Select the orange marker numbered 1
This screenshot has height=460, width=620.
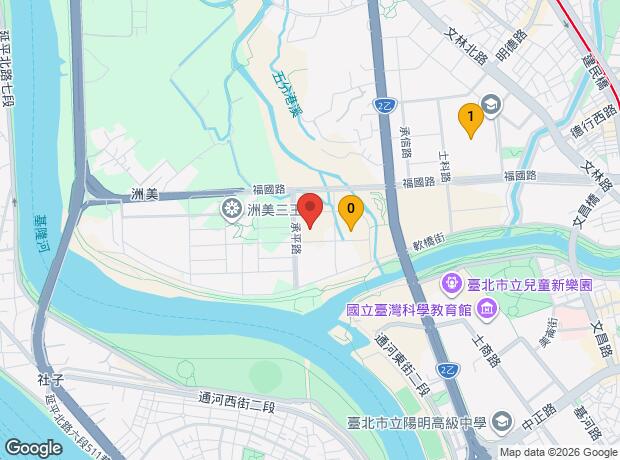471,120
